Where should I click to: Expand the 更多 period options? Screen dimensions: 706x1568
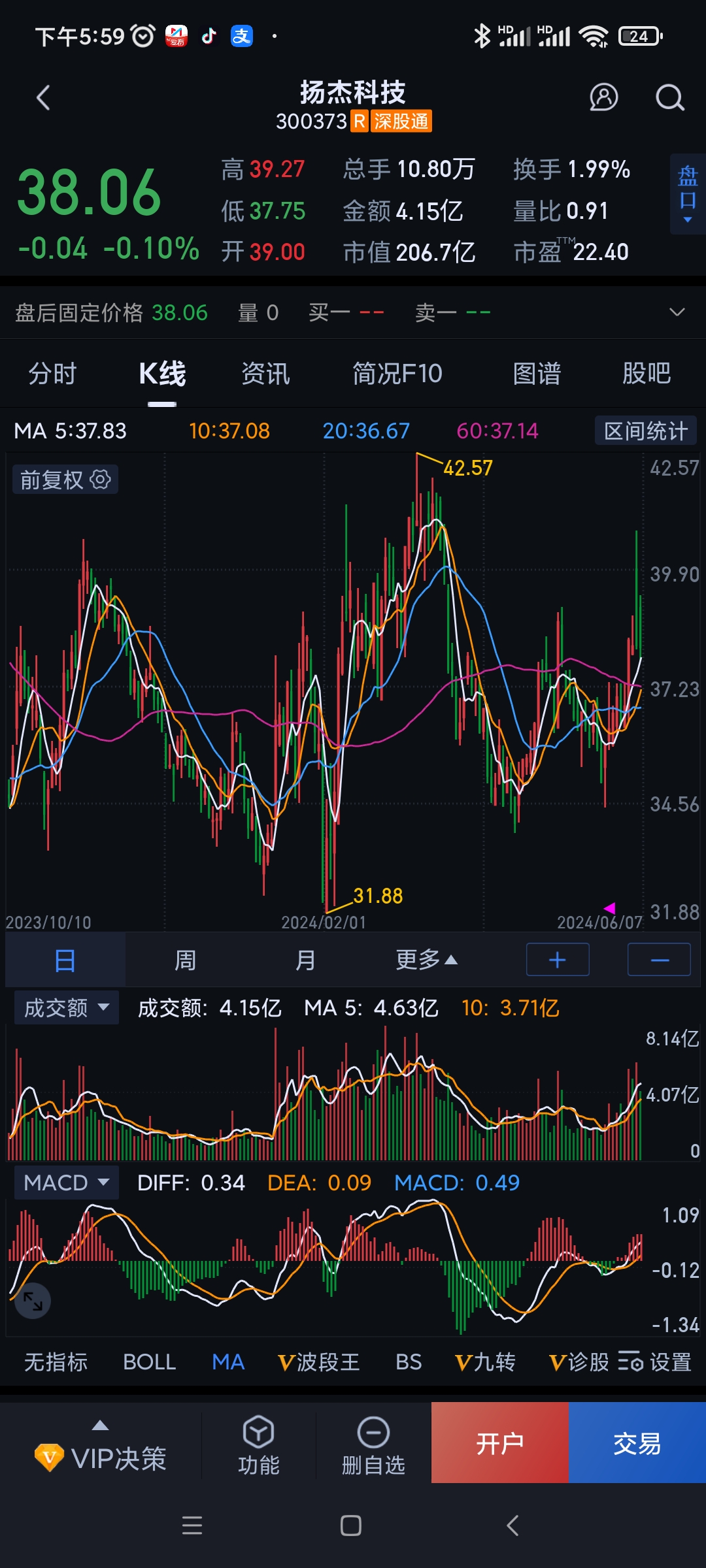[x=426, y=960]
